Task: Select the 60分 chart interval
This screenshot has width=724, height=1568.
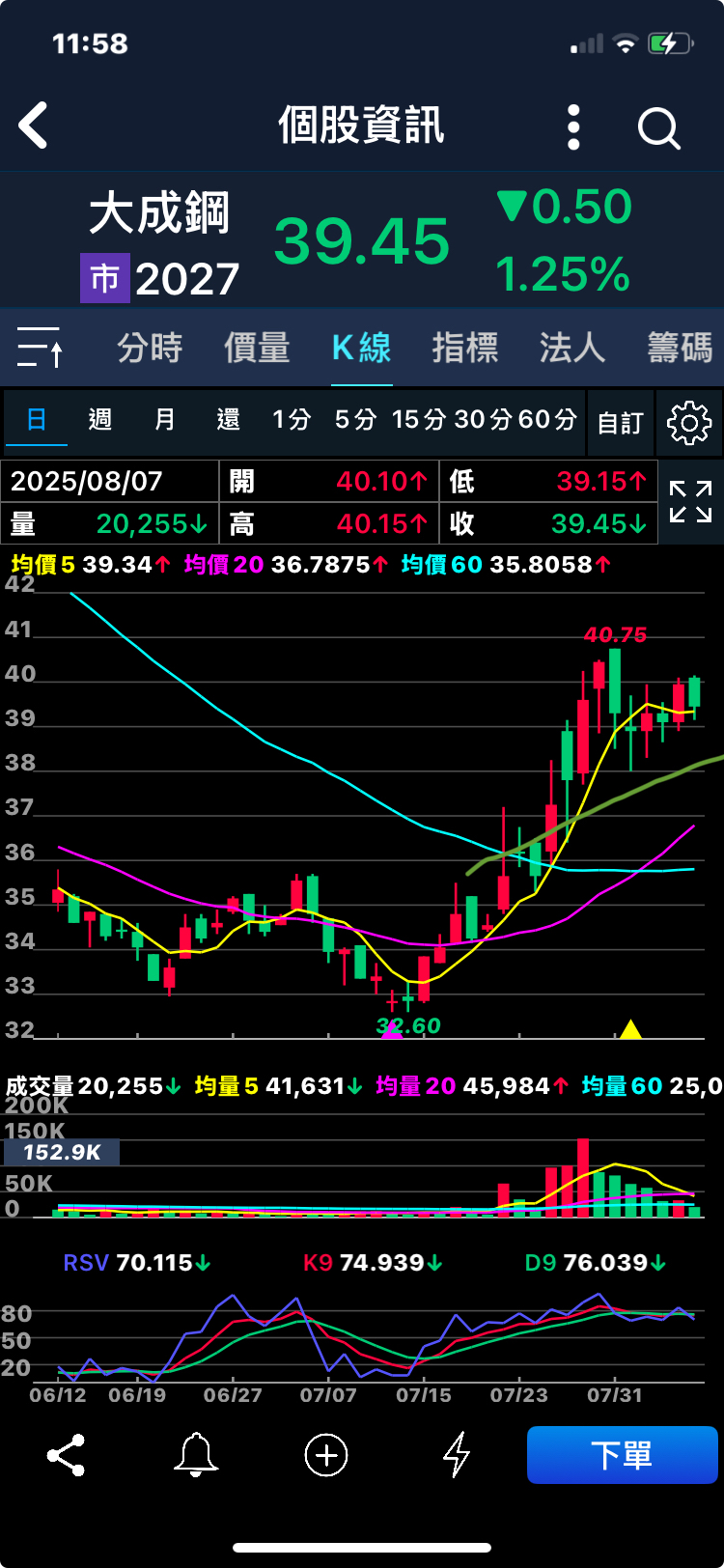Action: (x=547, y=420)
